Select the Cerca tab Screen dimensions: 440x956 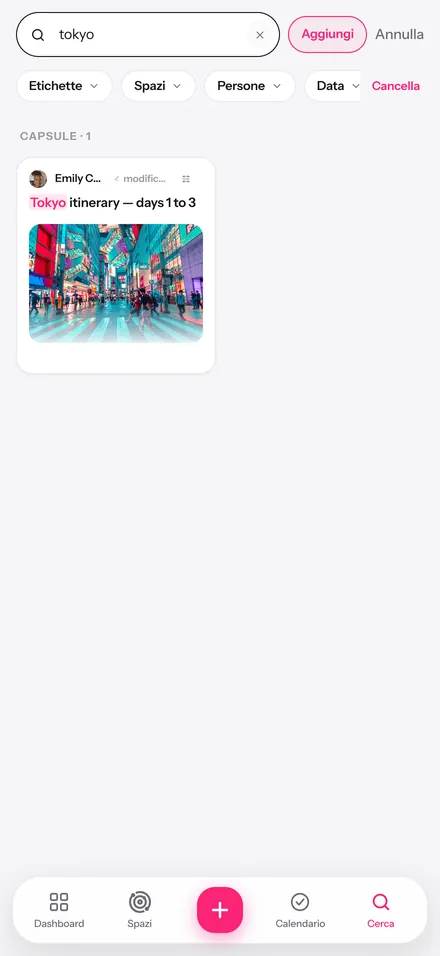pyautogui.click(x=381, y=910)
